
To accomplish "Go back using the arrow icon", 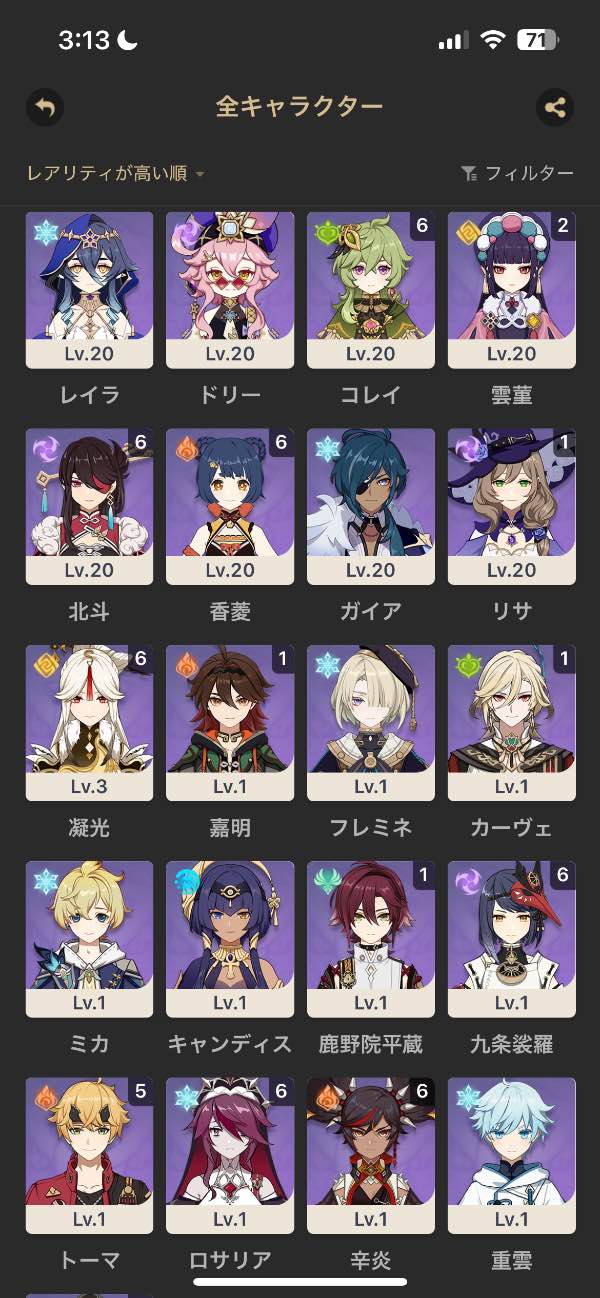I will [44, 107].
